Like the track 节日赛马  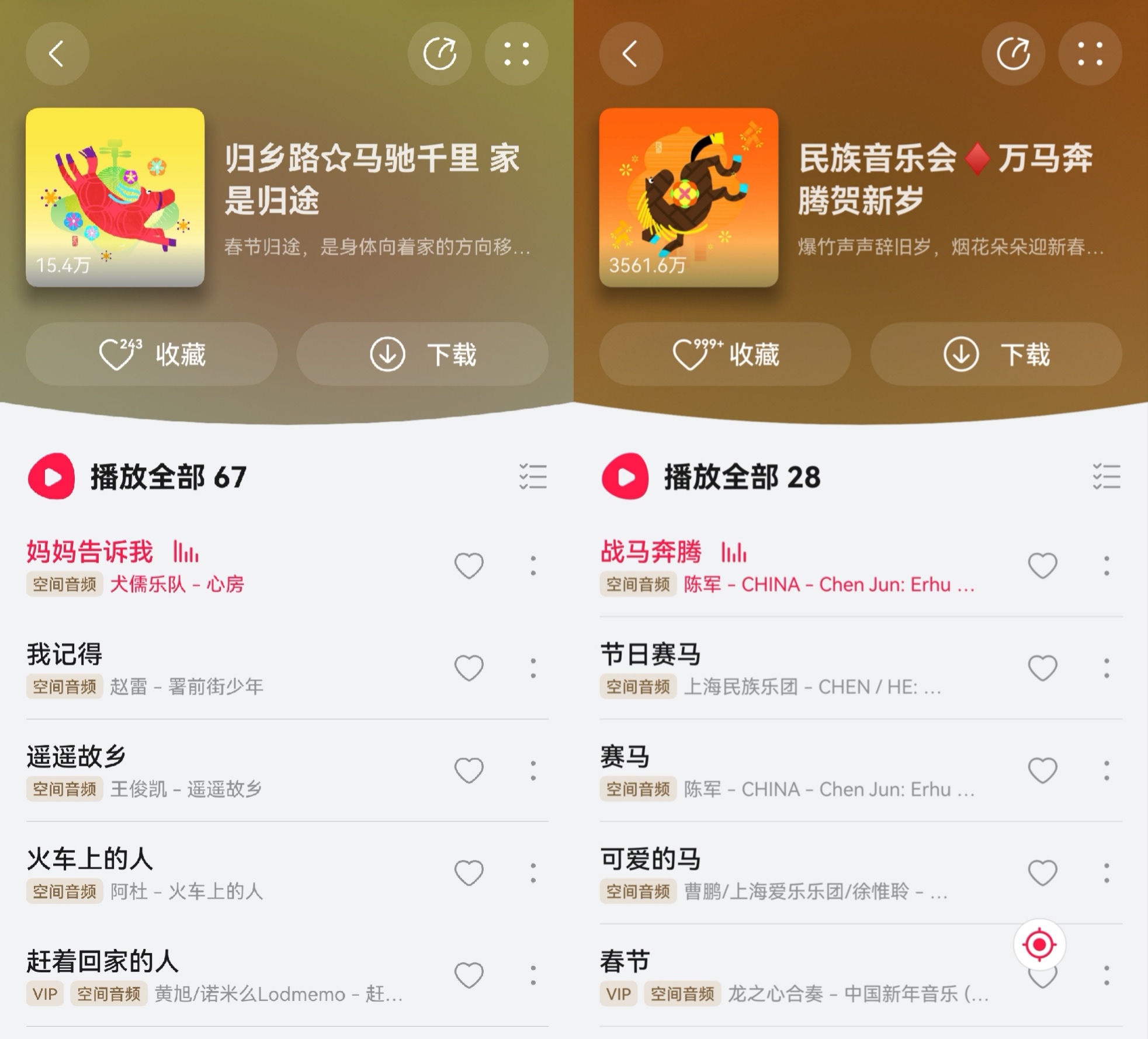tap(1042, 668)
